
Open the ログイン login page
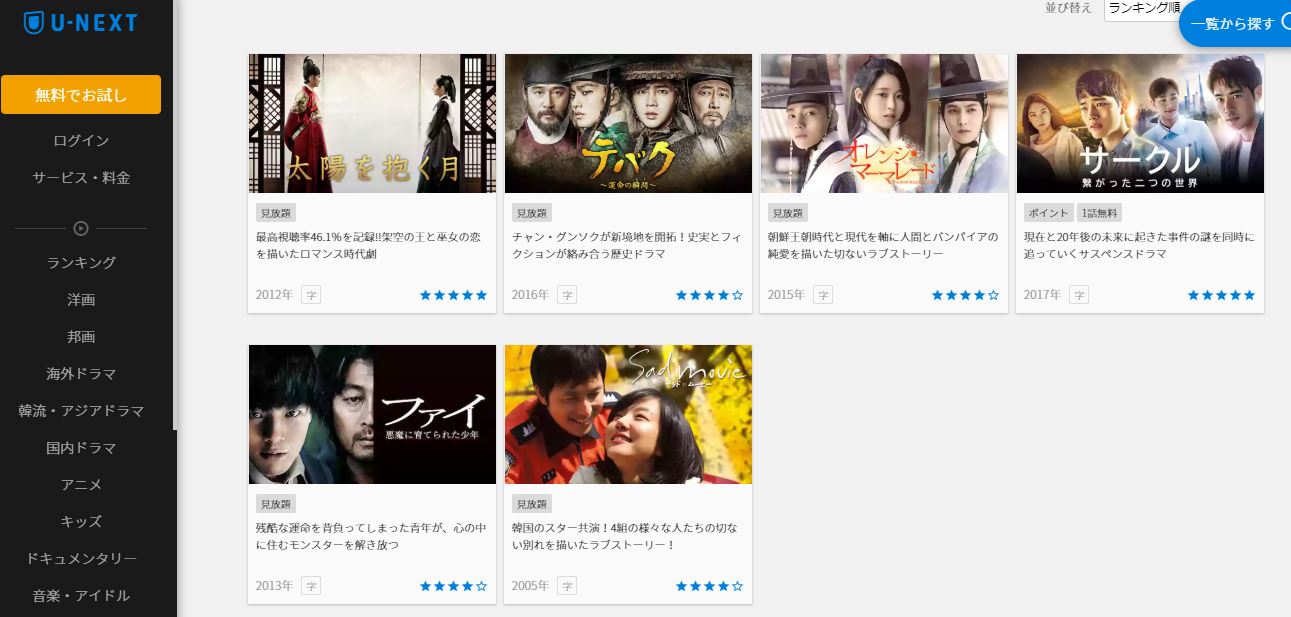coord(81,141)
